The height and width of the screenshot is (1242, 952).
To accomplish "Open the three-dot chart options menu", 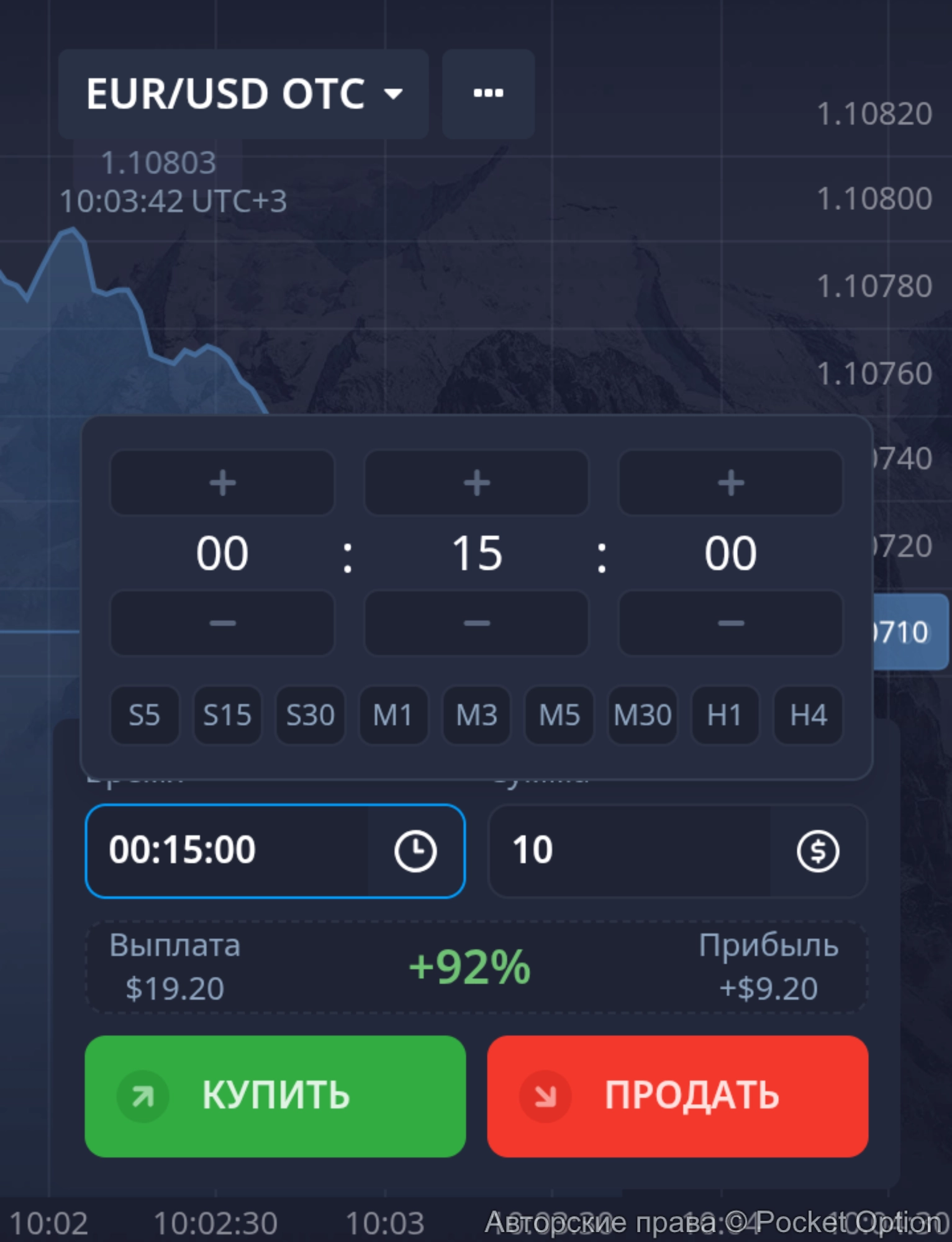I will pyautogui.click(x=488, y=94).
